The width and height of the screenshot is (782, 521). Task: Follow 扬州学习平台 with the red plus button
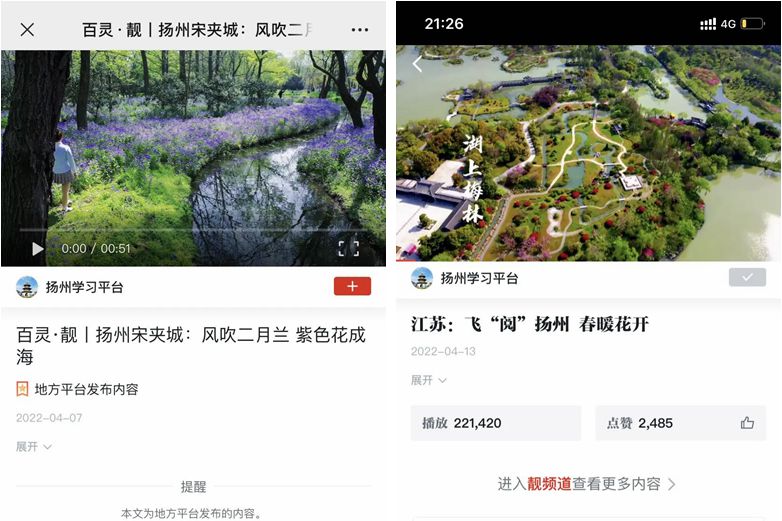352,287
